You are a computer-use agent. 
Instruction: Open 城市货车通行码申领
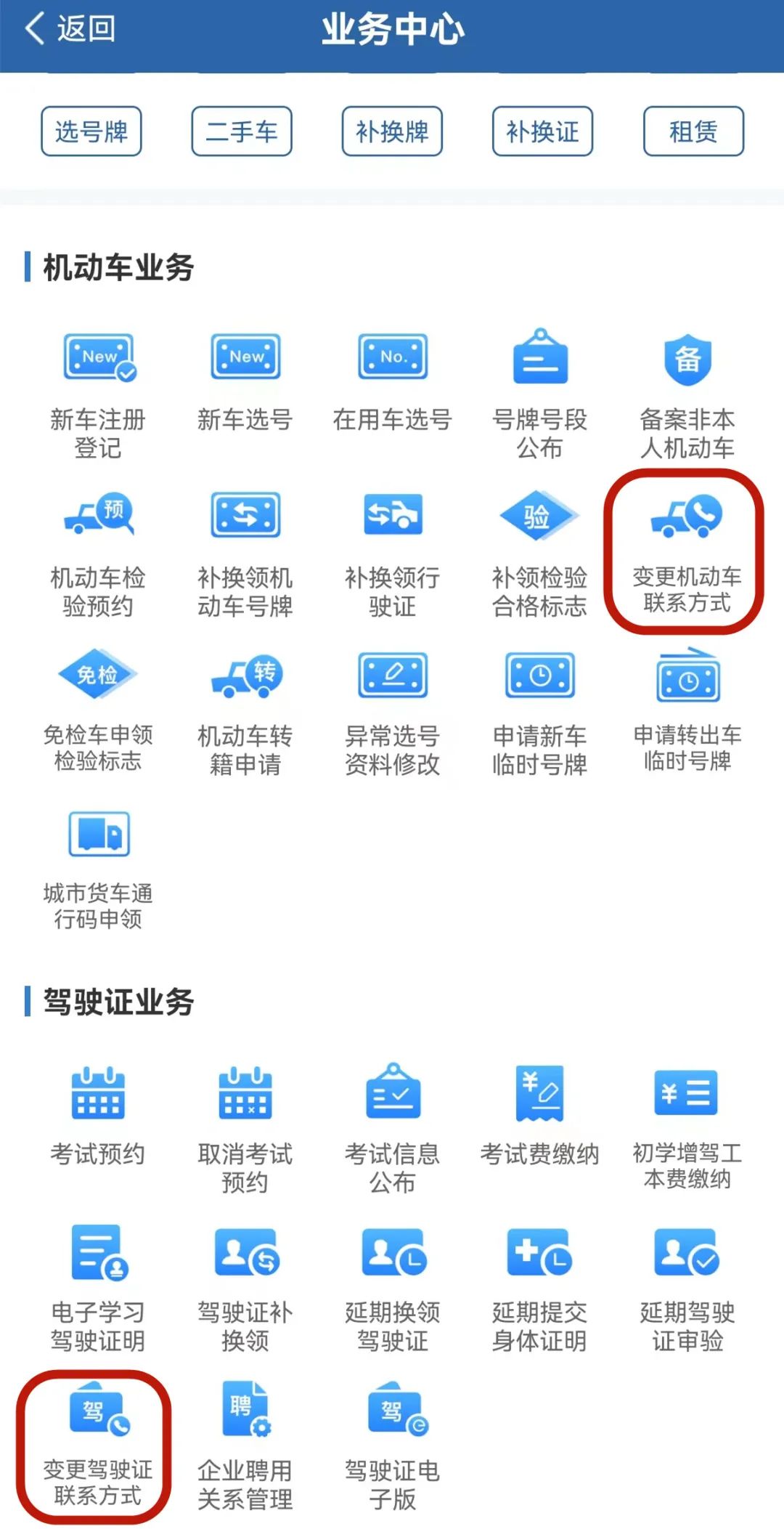coord(98,869)
